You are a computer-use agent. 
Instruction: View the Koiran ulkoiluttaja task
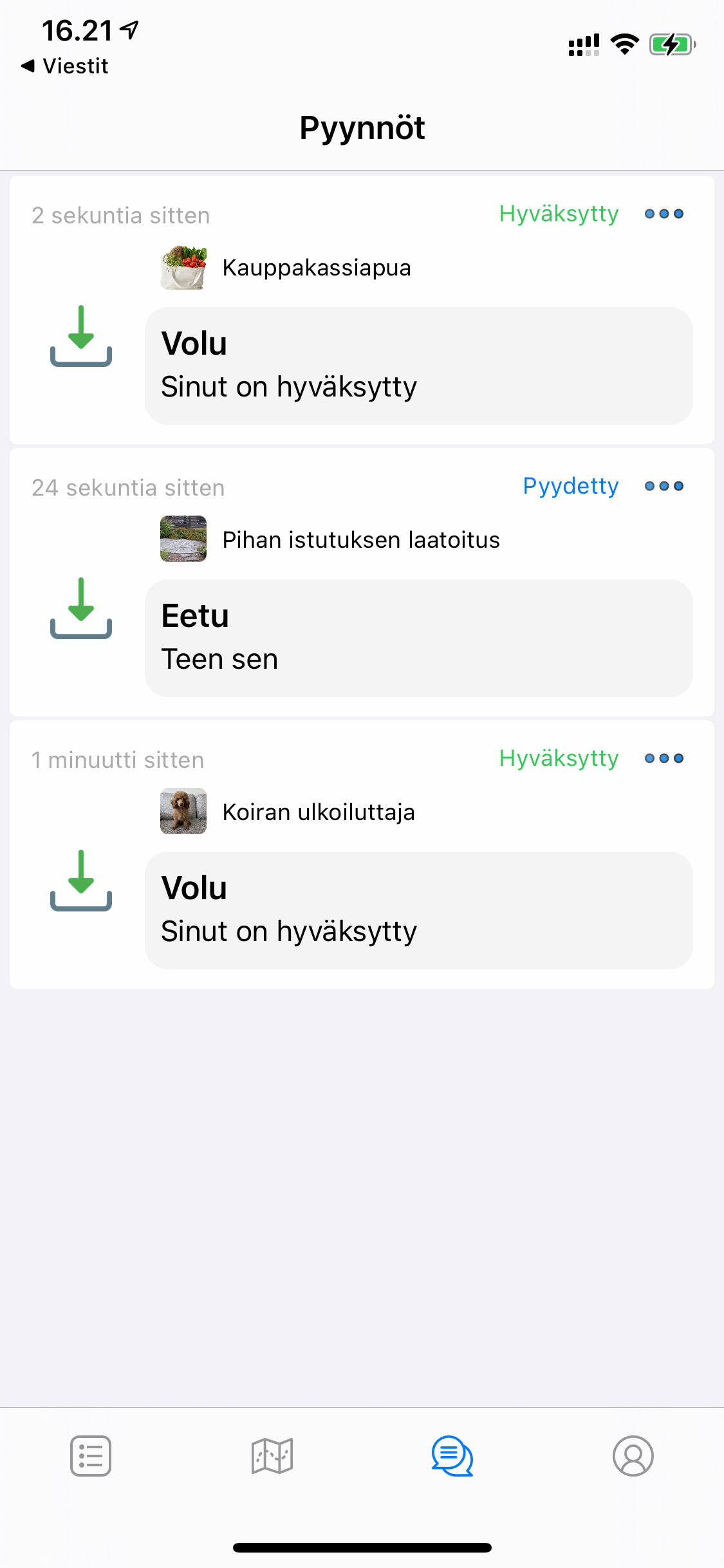coord(318,812)
